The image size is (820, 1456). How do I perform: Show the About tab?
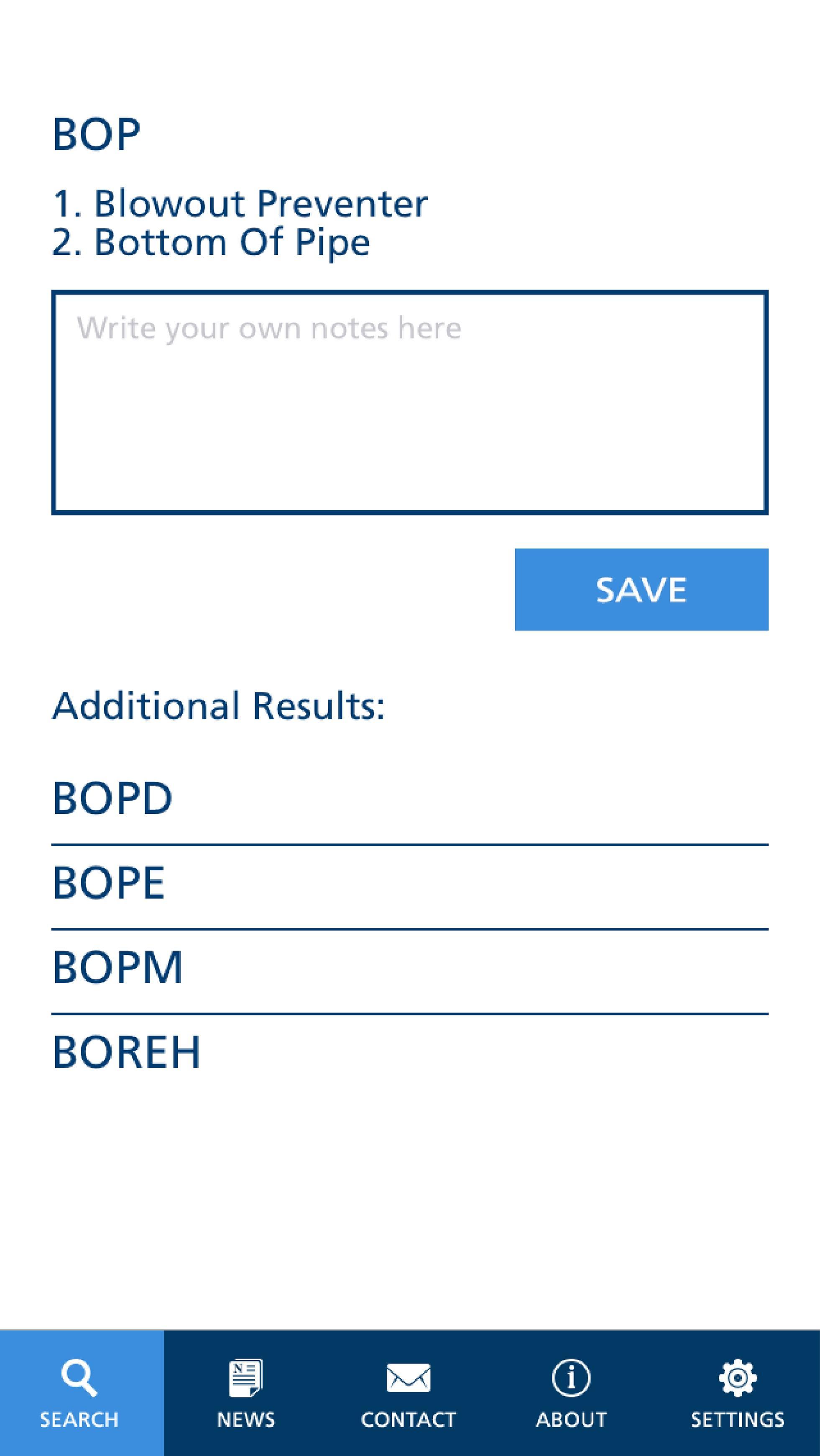[571, 1393]
